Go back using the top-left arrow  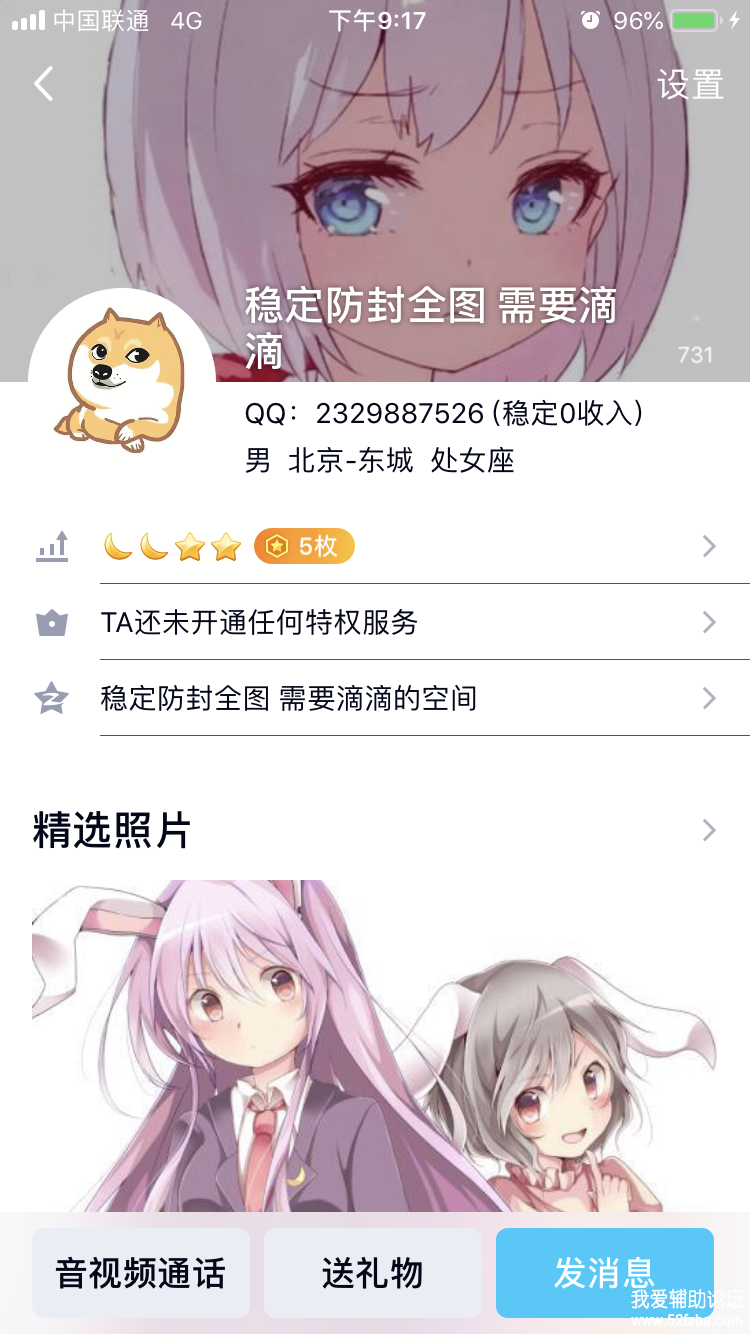[x=44, y=84]
